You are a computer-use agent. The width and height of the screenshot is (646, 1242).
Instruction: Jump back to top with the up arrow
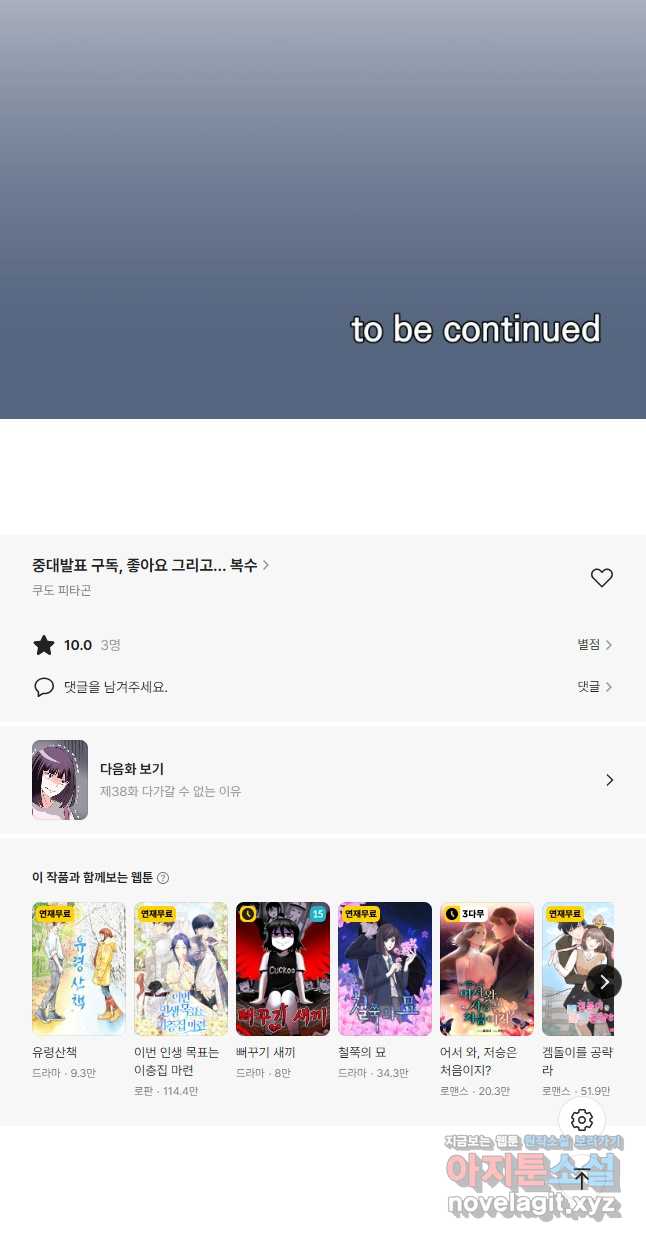click(582, 1179)
